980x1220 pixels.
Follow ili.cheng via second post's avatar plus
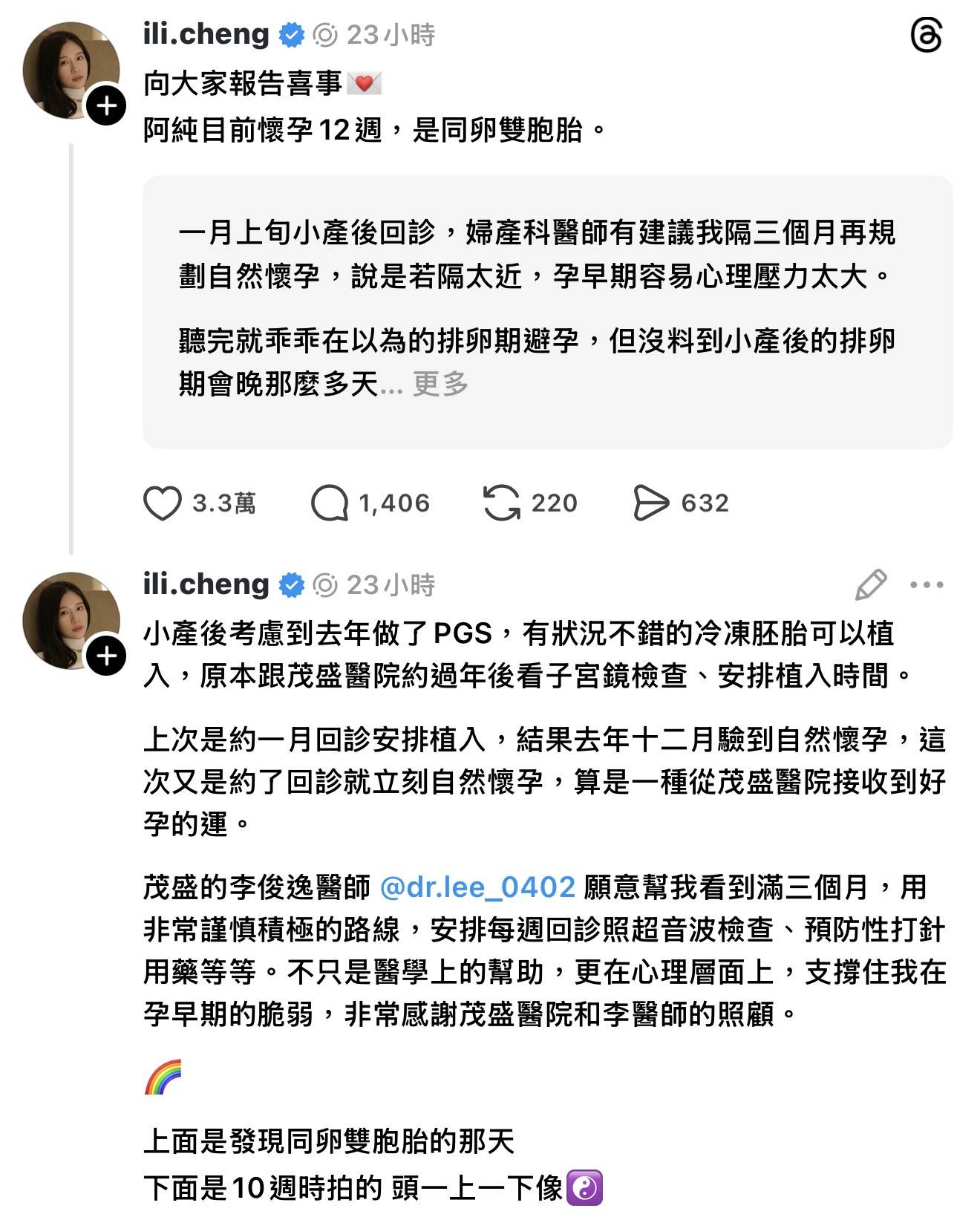(107, 656)
